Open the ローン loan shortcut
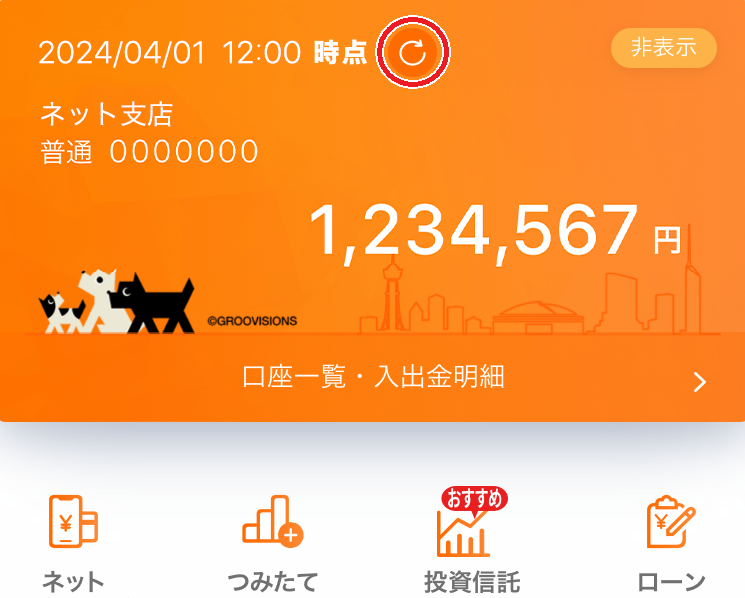 pyautogui.click(x=671, y=540)
